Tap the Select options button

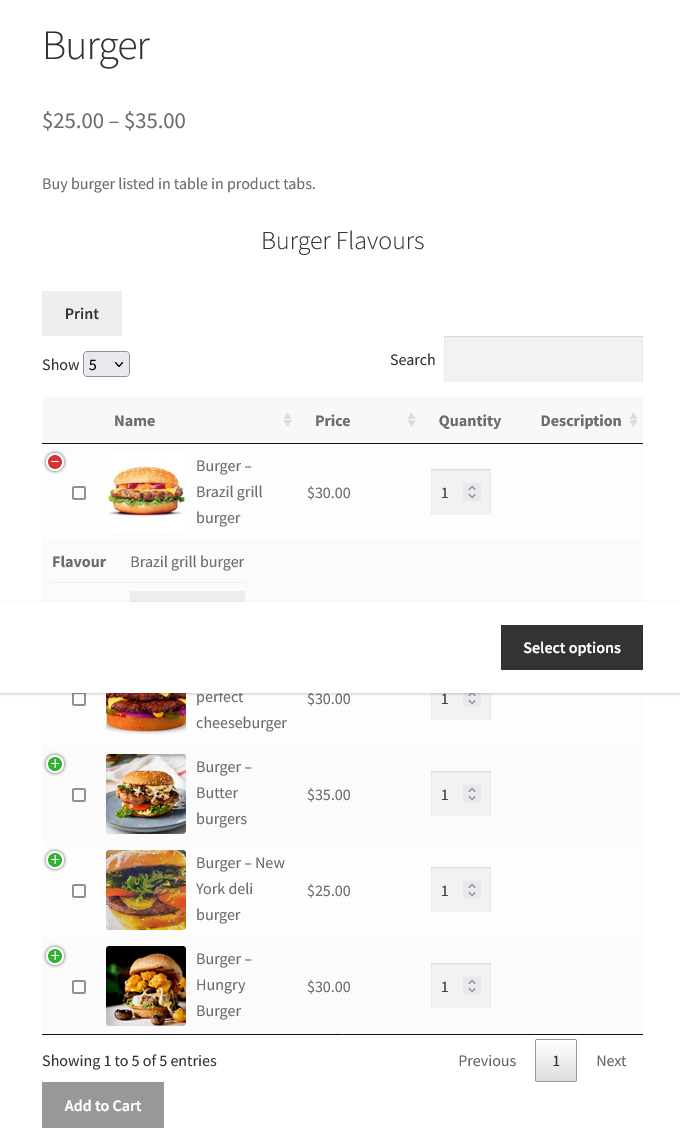572,648
